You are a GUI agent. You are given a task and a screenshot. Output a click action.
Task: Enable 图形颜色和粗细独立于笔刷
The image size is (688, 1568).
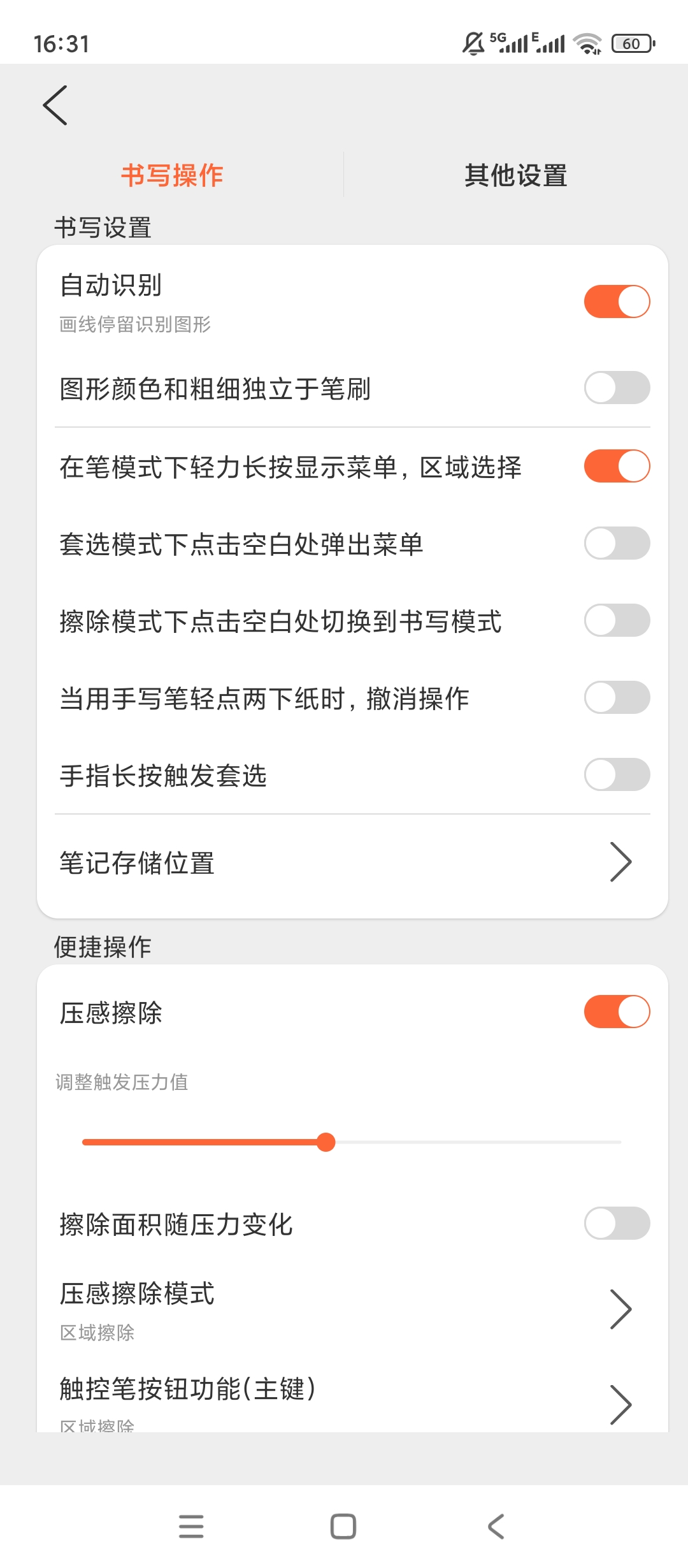pyautogui.click(x=617, y=388)
